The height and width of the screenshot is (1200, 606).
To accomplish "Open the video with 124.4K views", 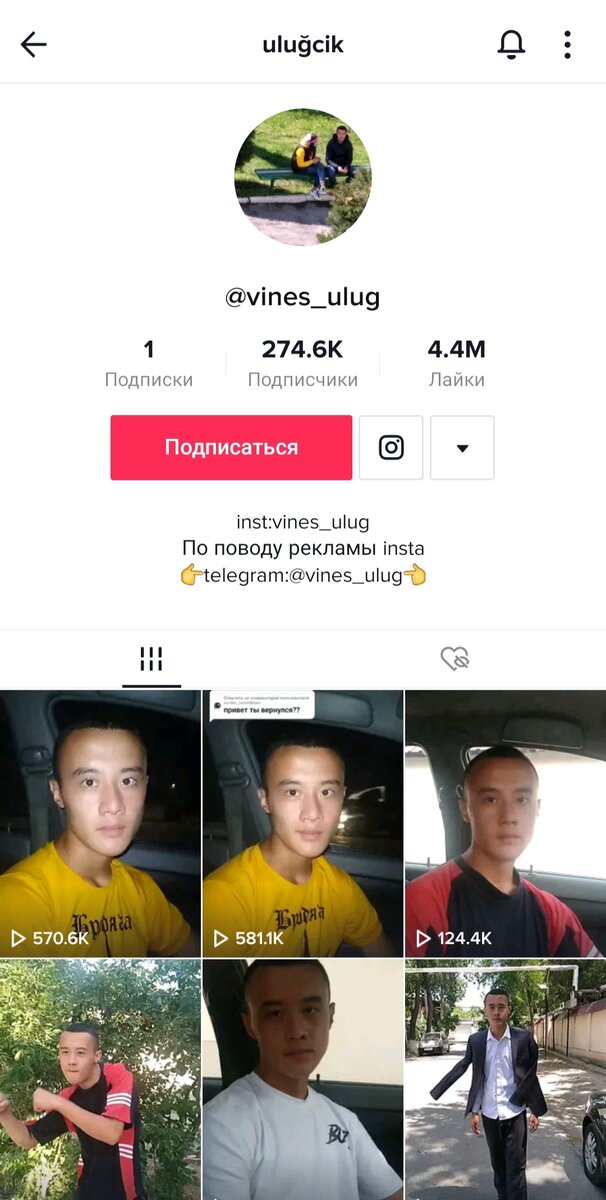I will coord(505,823).
